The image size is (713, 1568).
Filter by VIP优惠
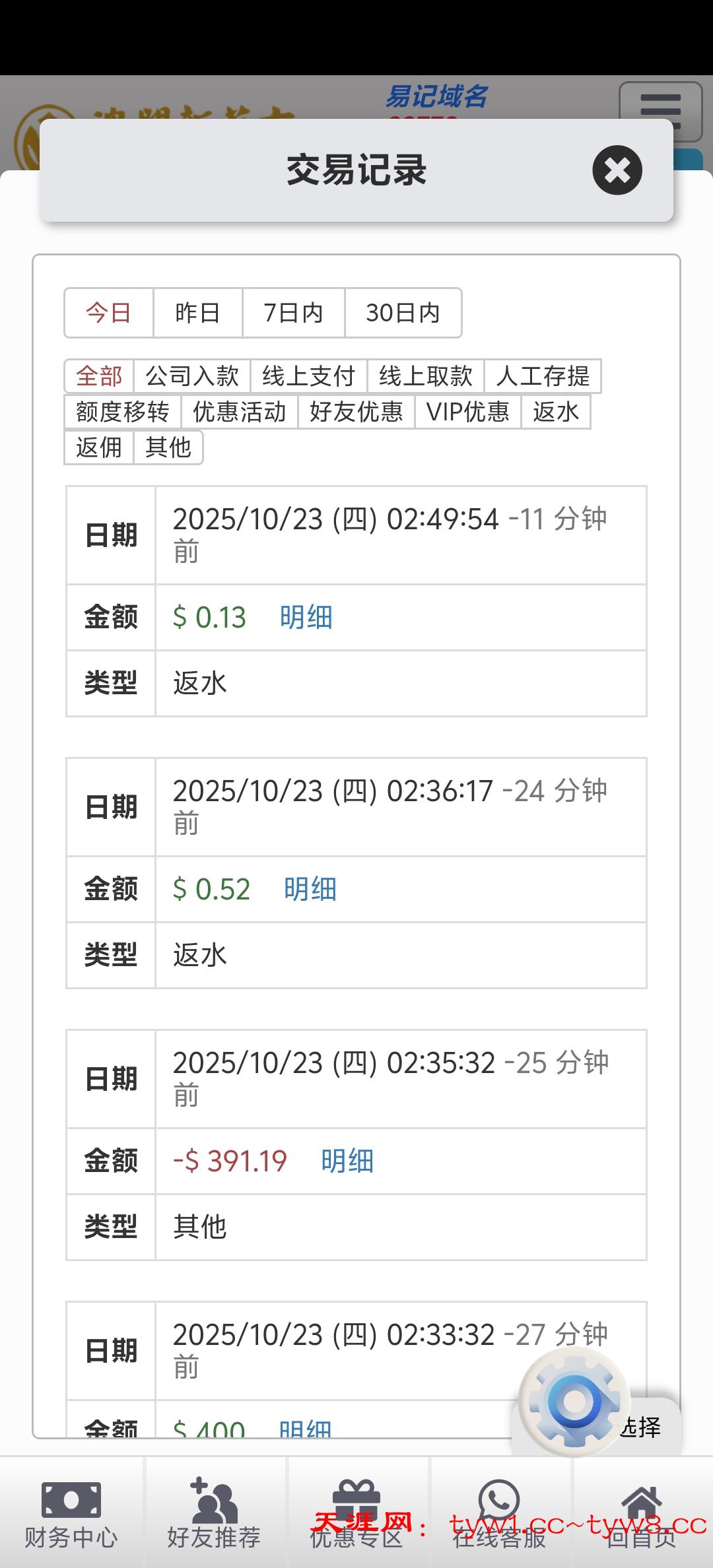[467, 412]
